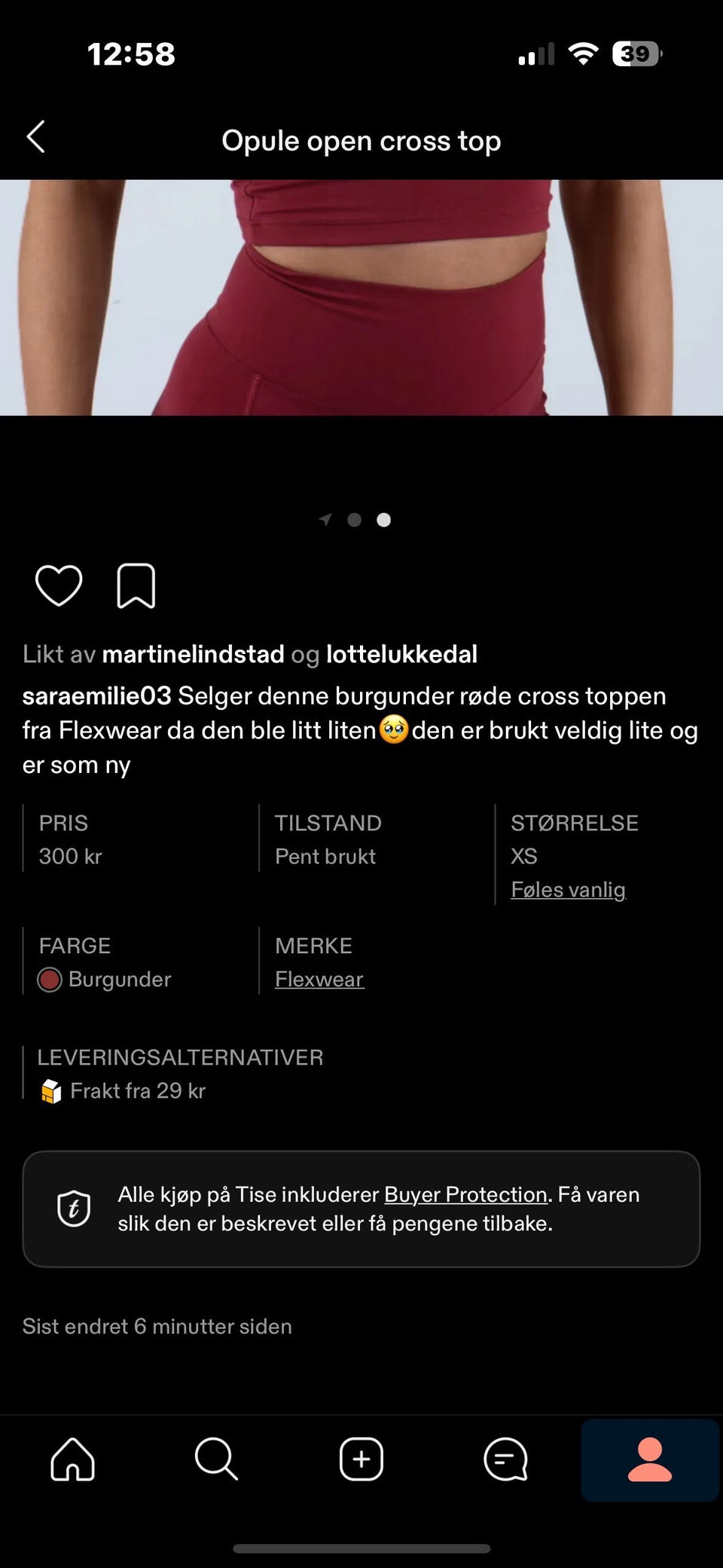Go to the Profile tab
Viewport: 723px width, 1568px height.
tap(649, 1459)
